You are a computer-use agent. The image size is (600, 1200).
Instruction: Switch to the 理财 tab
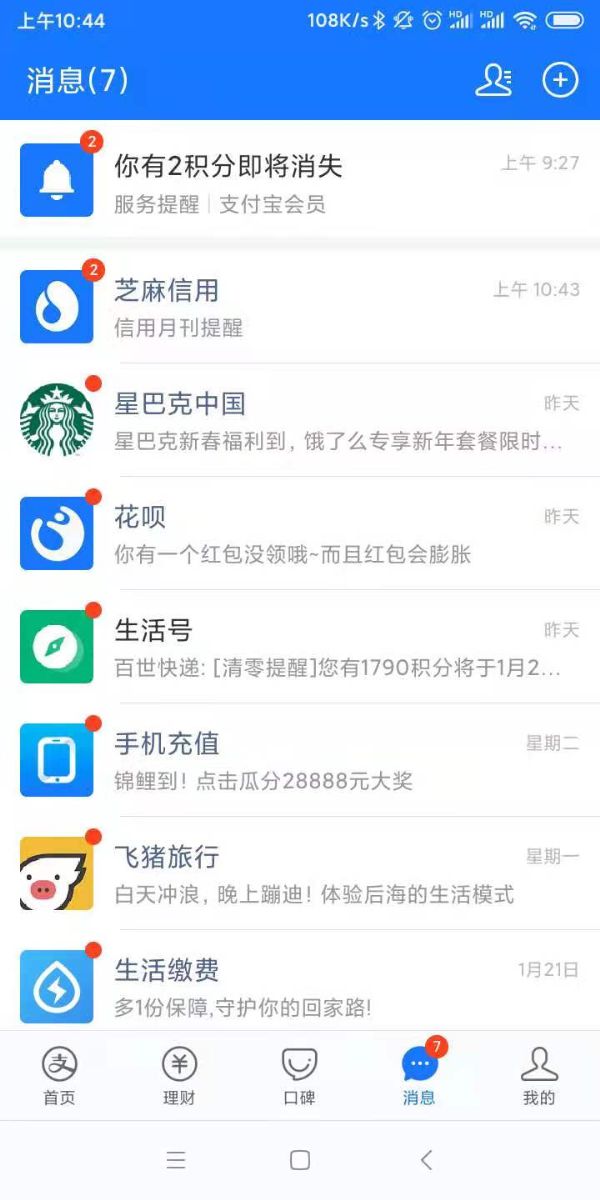pyautogui.click(x=179, y=1075)
